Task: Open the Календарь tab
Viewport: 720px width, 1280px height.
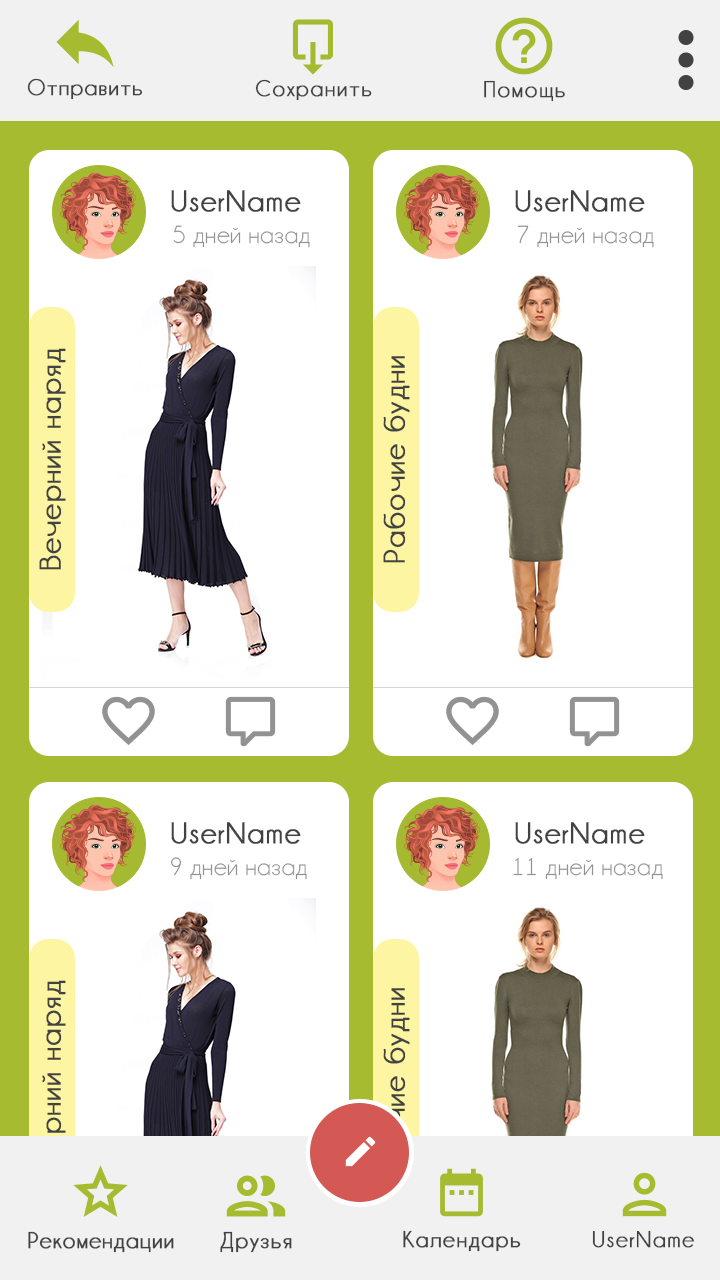Action: click(461, 1208)
